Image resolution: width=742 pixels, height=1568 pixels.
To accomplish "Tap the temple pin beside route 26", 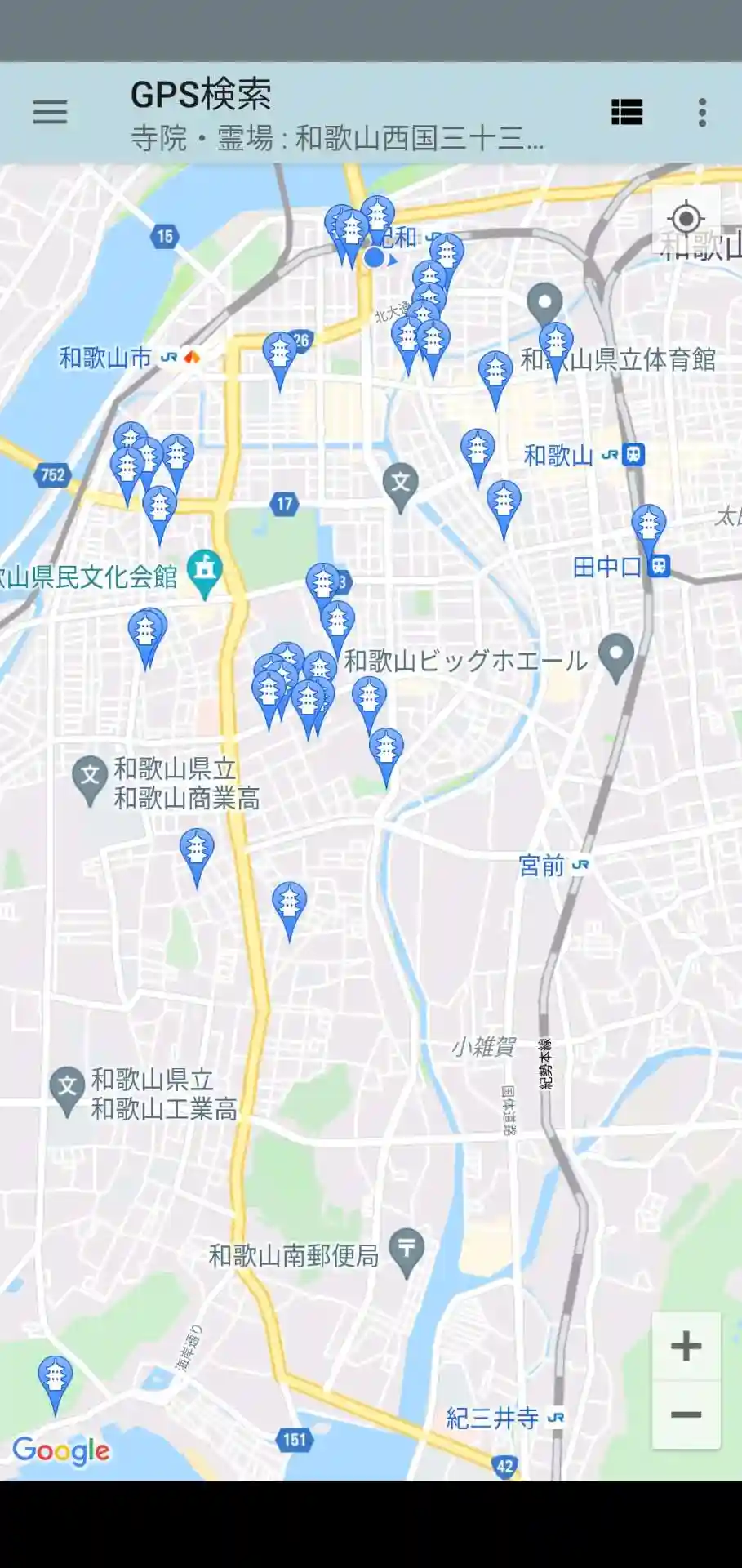I will point(279,354).
